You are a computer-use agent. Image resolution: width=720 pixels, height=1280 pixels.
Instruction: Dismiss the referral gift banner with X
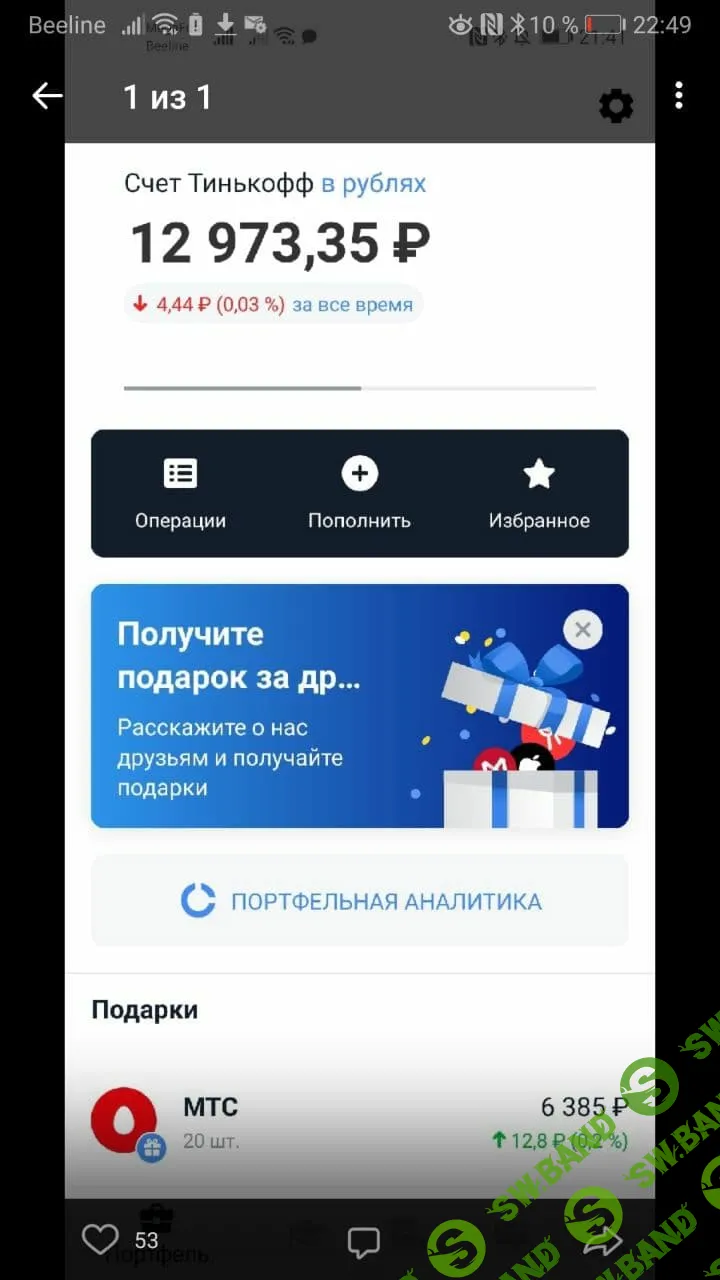tap(582, 629)
